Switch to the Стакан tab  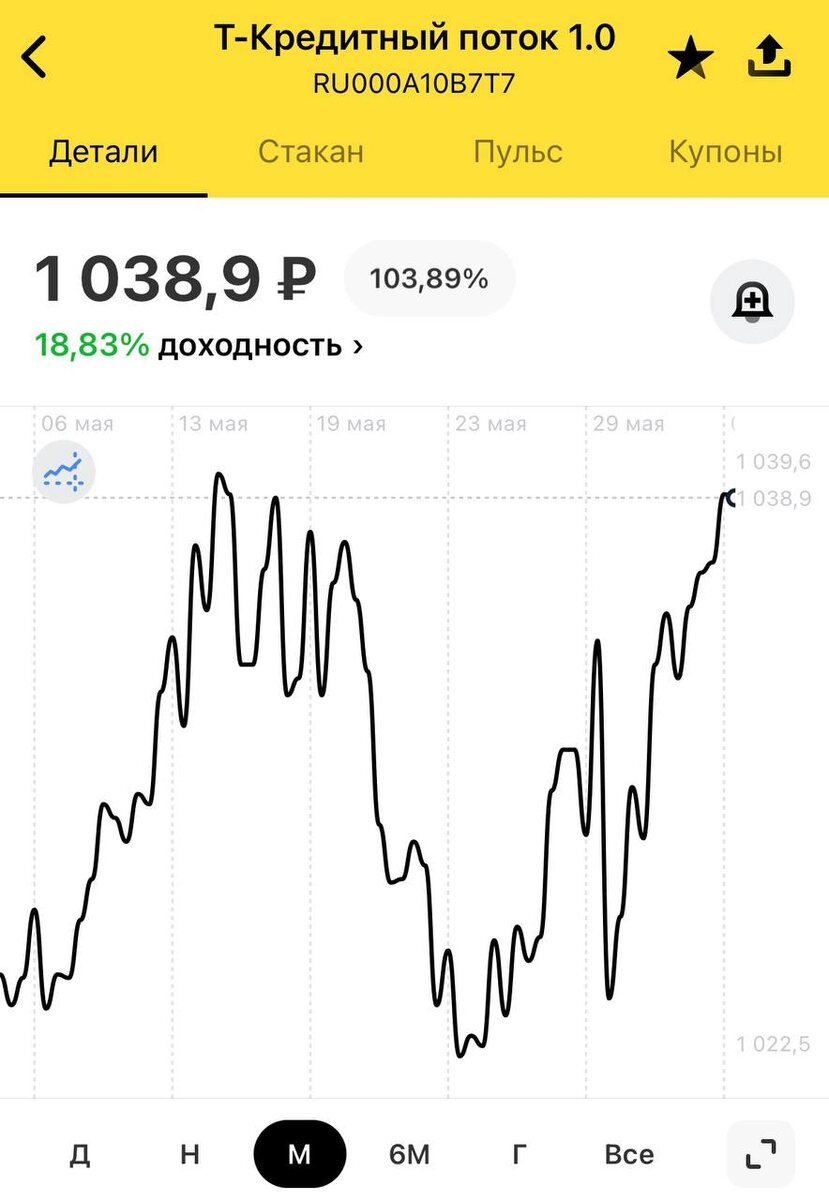pos(310,152)
